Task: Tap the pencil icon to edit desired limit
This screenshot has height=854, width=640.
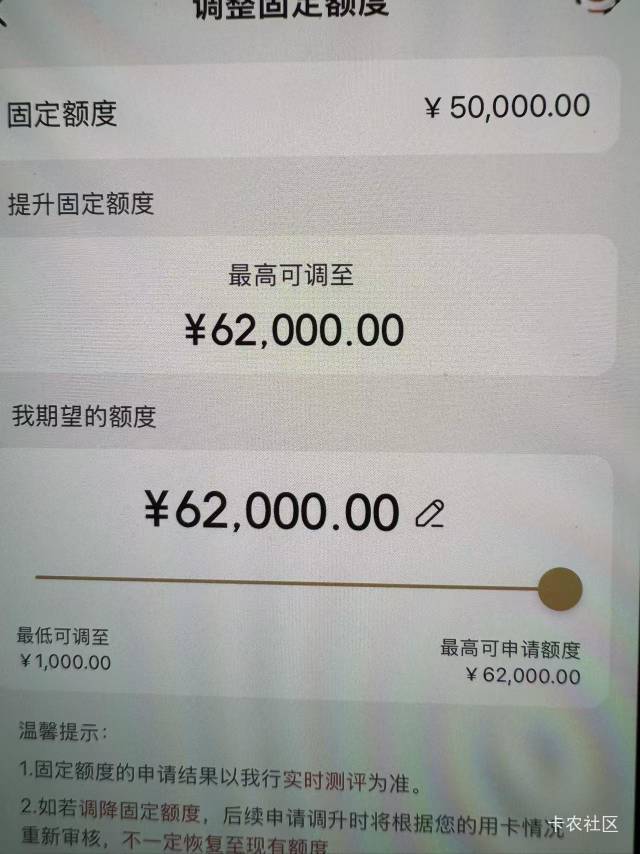Action: pos(430,514)
